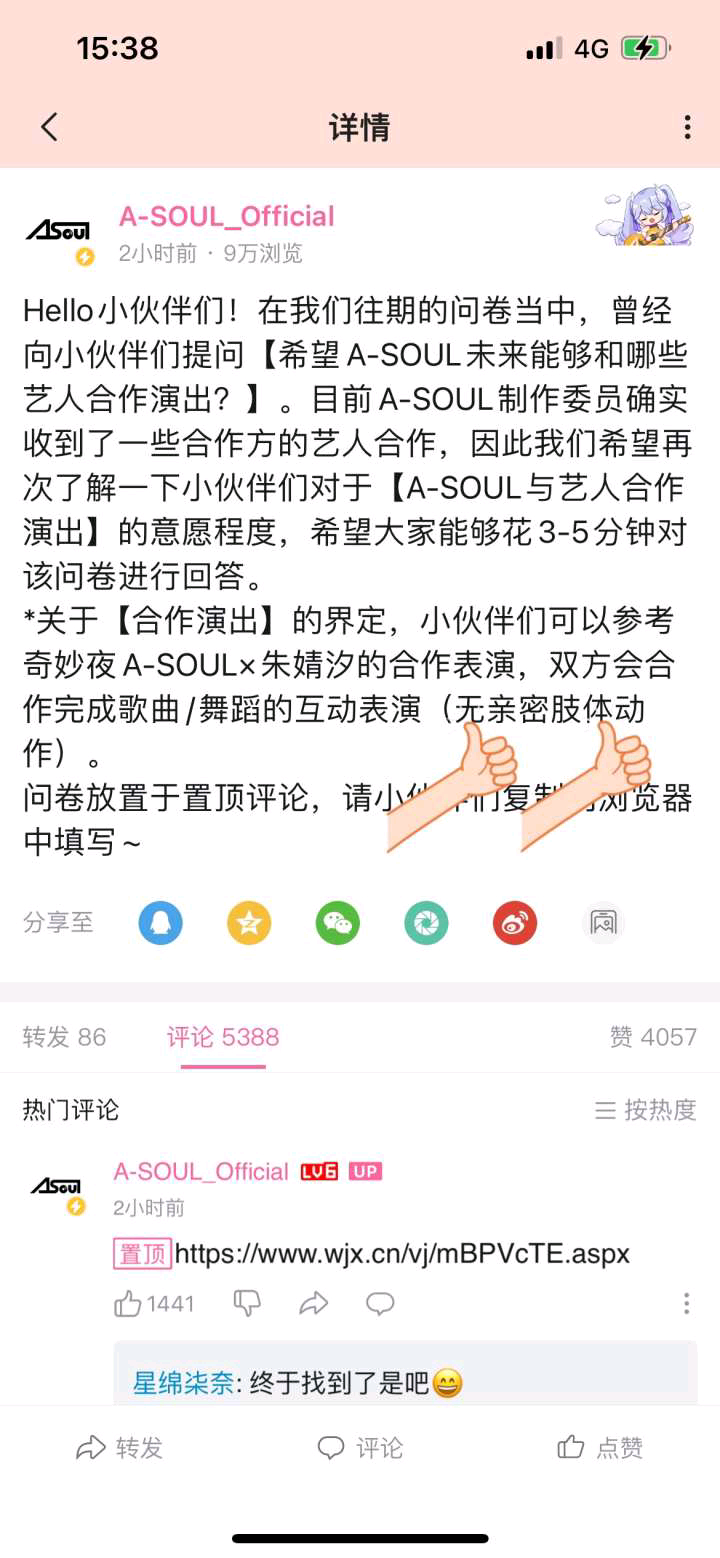720x1558 pixels.
Task: Open A-SOUL_Official profile from post header
Action: click(x=226, y=216)
